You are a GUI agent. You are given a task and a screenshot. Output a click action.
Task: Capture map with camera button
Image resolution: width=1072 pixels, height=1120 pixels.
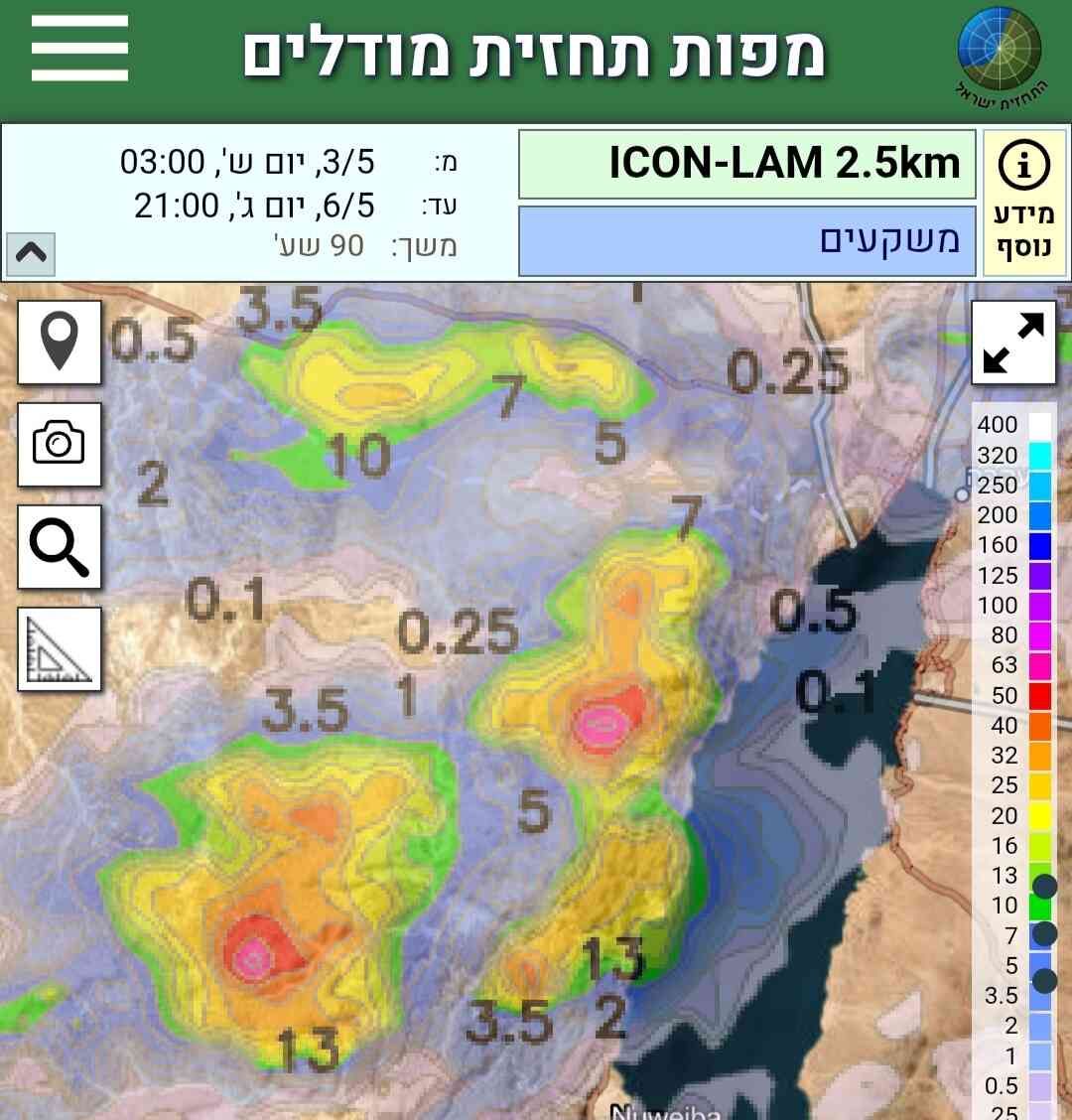(60, 444)
